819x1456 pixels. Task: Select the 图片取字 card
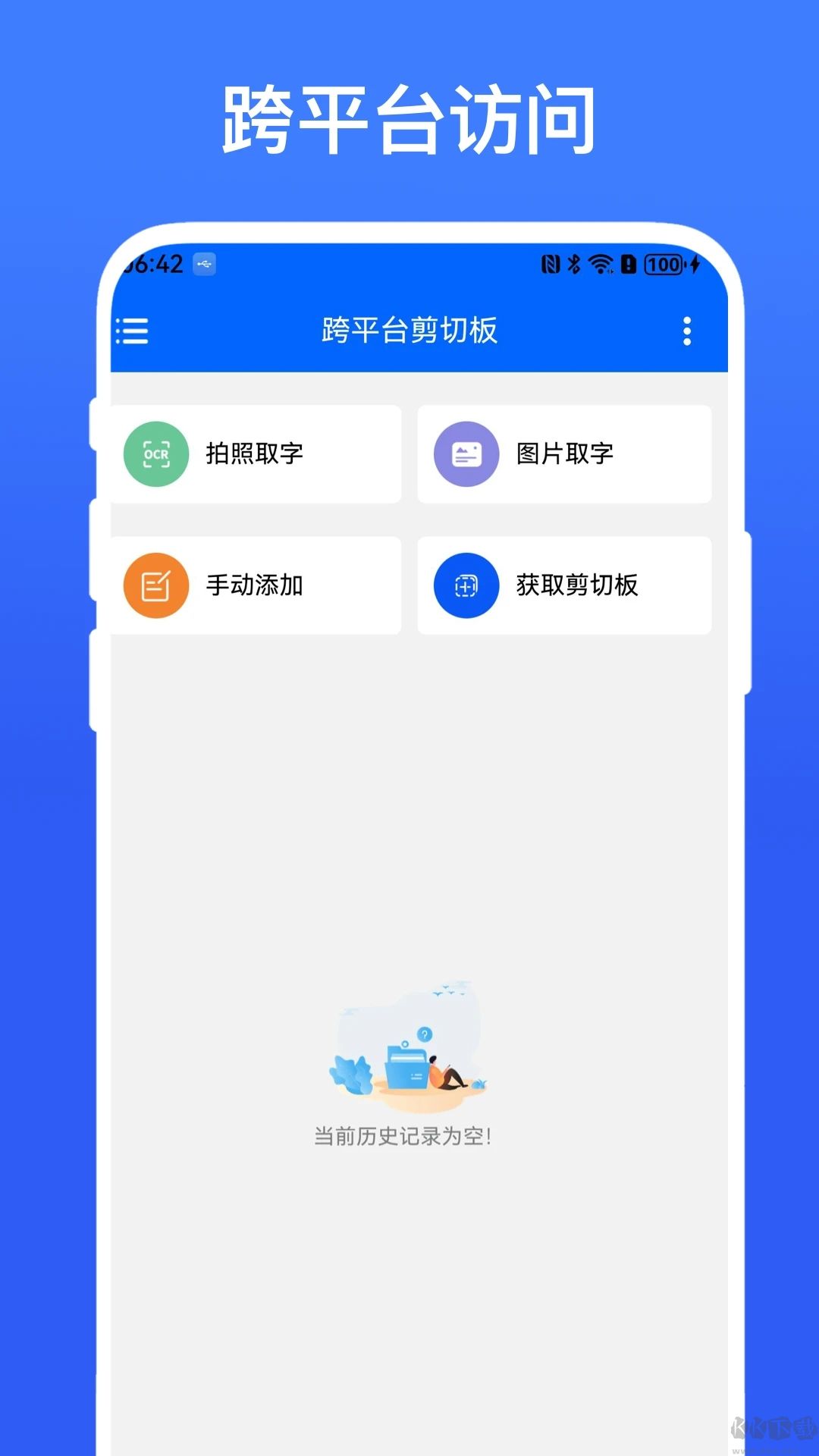tap(564, 453)
